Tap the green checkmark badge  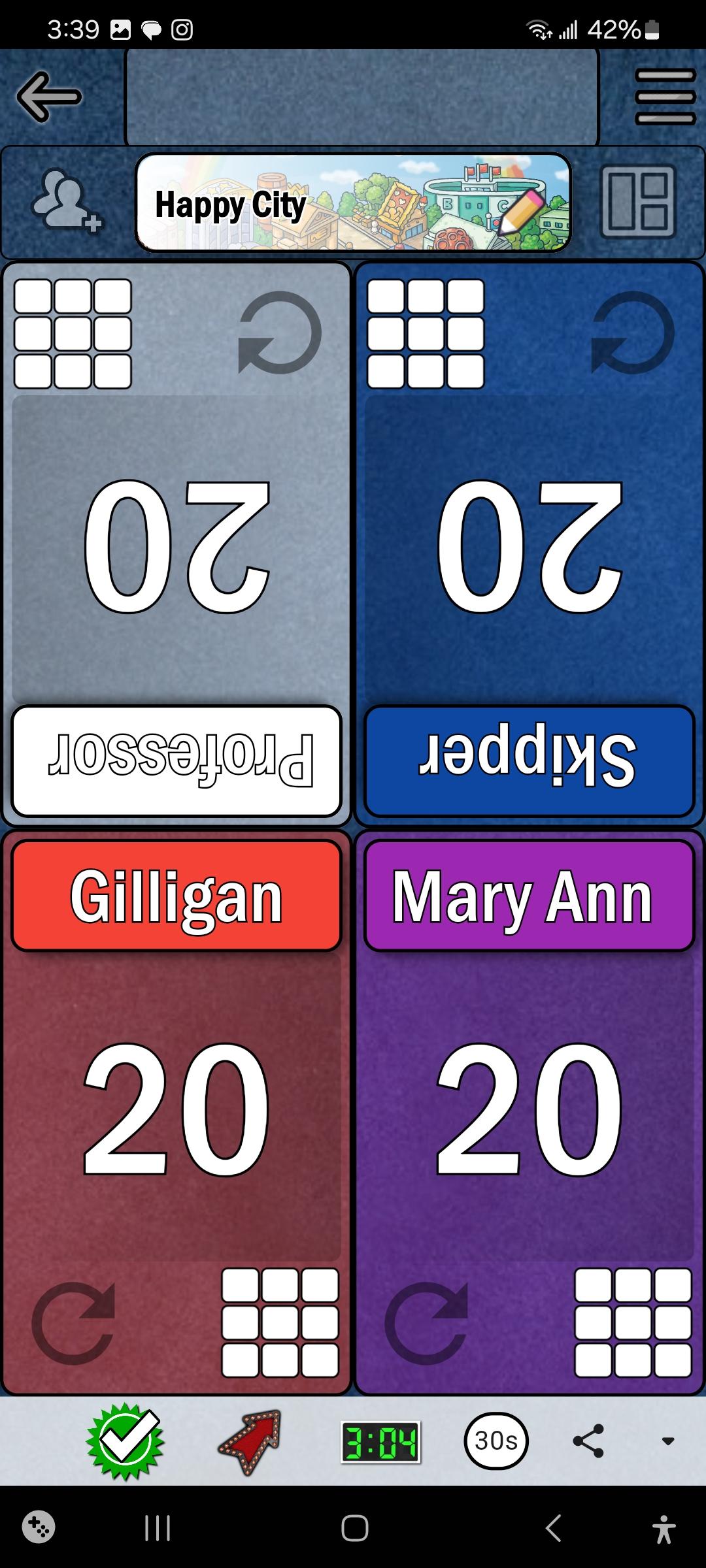[126, 1441]
